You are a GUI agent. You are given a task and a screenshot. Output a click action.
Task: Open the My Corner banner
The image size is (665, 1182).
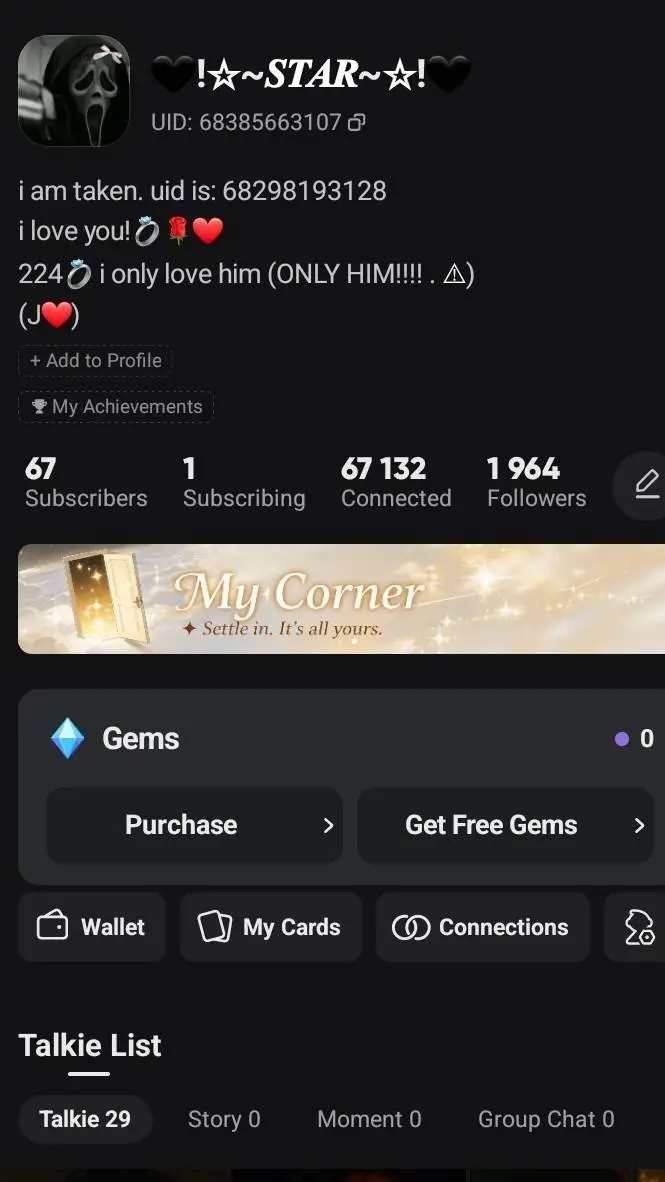click(x=342, y=599)
